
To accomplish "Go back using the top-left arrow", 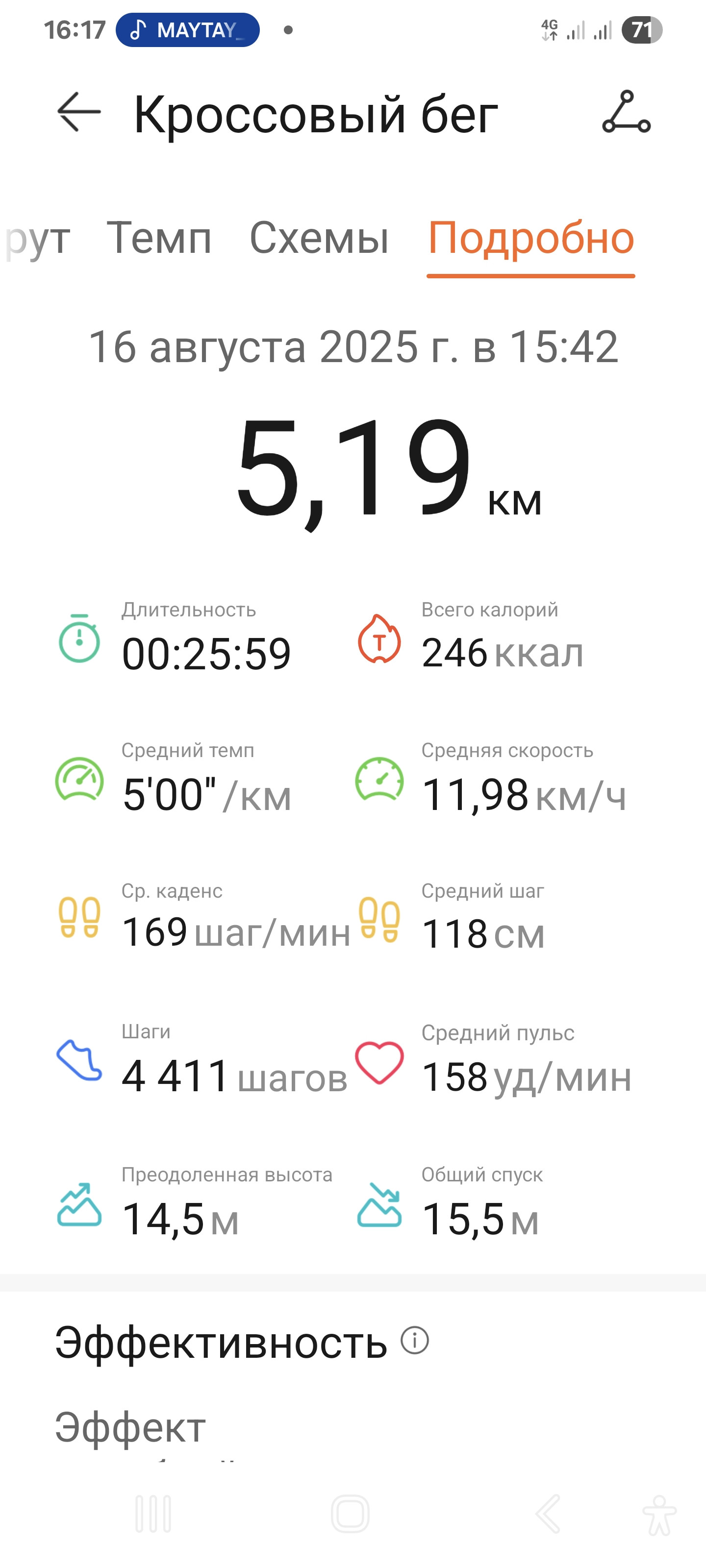I will click(78, 112).
